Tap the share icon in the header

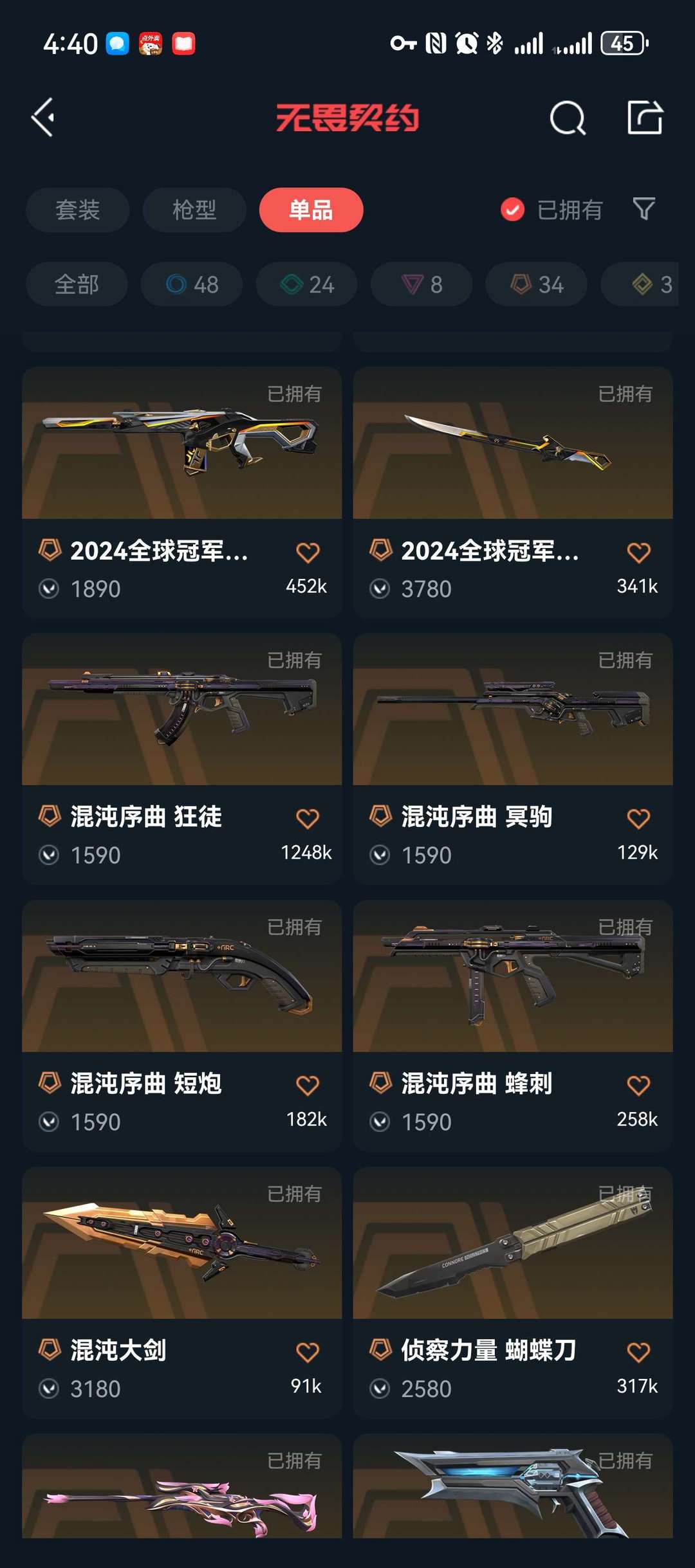[645, 117]
